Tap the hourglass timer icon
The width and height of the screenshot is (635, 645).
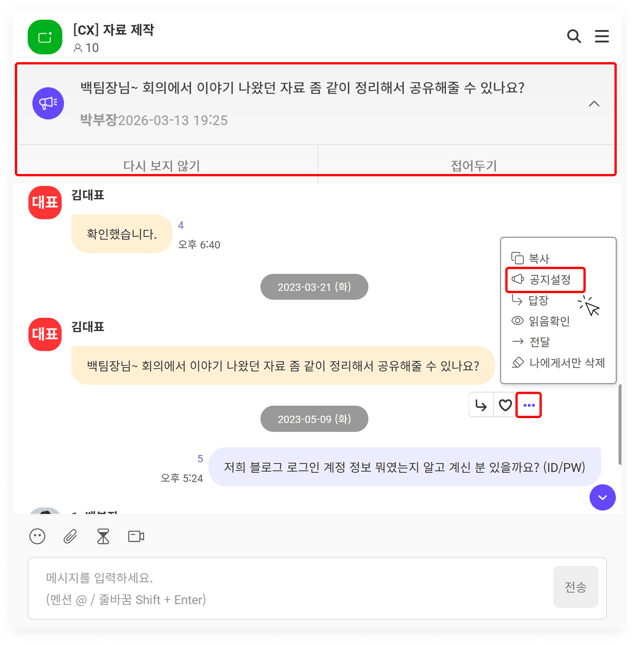click(x=103, y=537)
